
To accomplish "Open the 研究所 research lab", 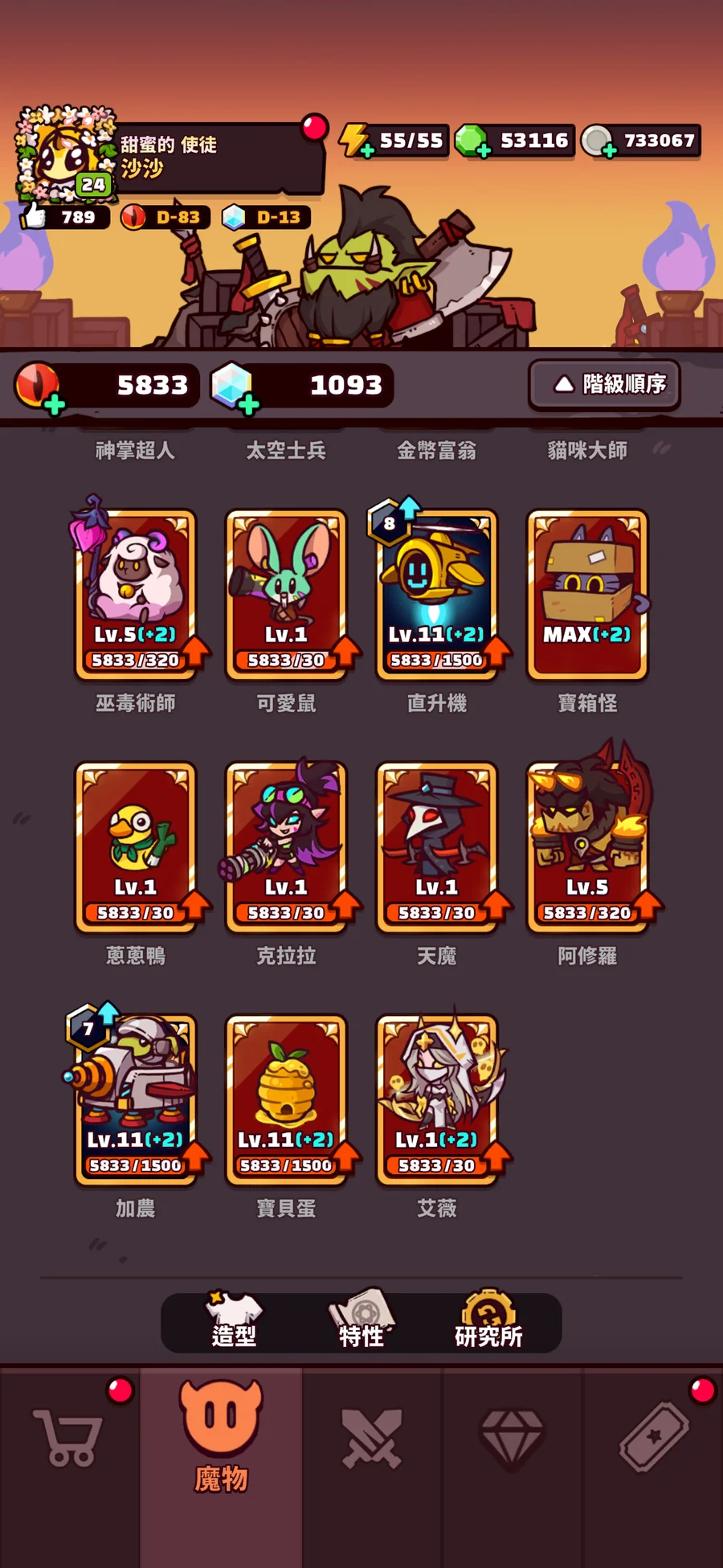I will click(488, 1322).
